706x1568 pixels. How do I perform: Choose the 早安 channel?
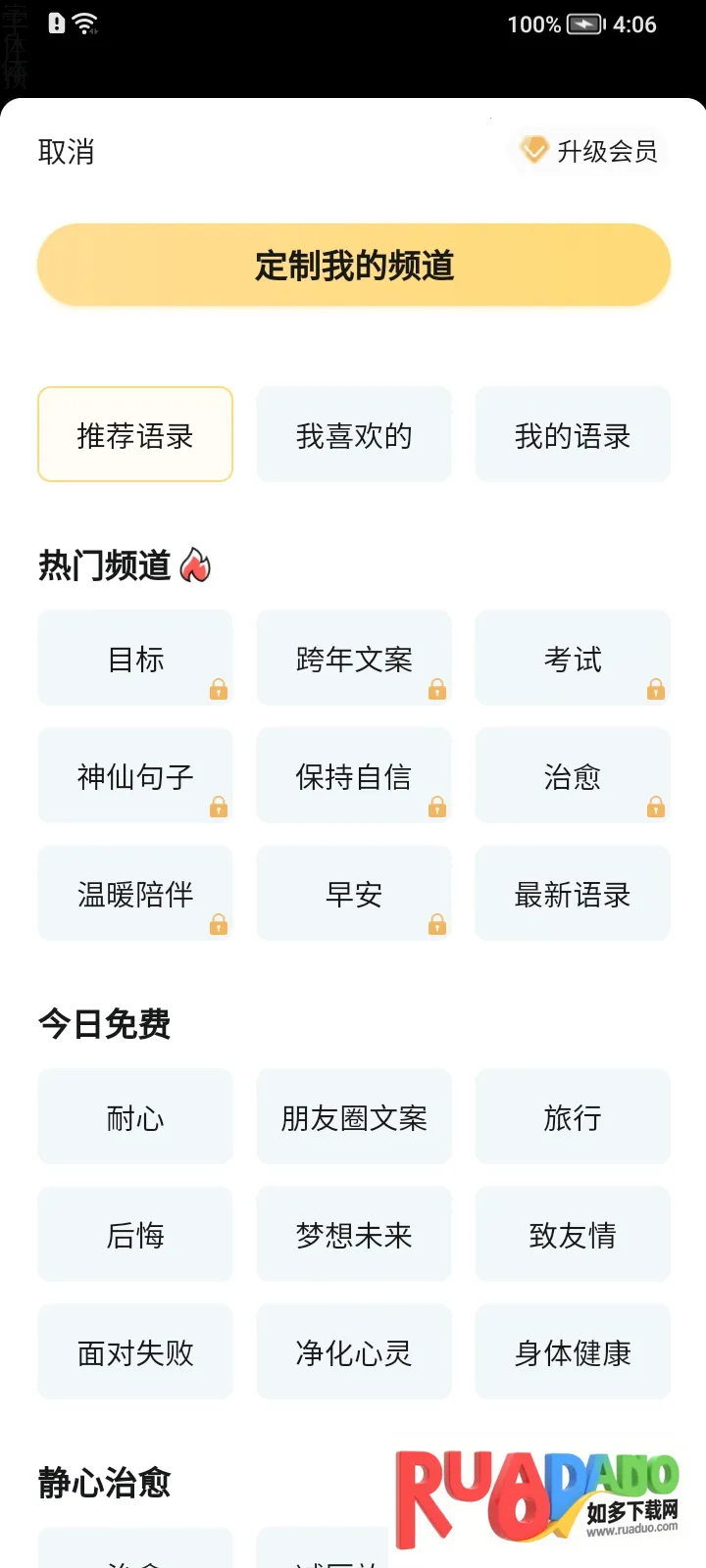(354, 894)
